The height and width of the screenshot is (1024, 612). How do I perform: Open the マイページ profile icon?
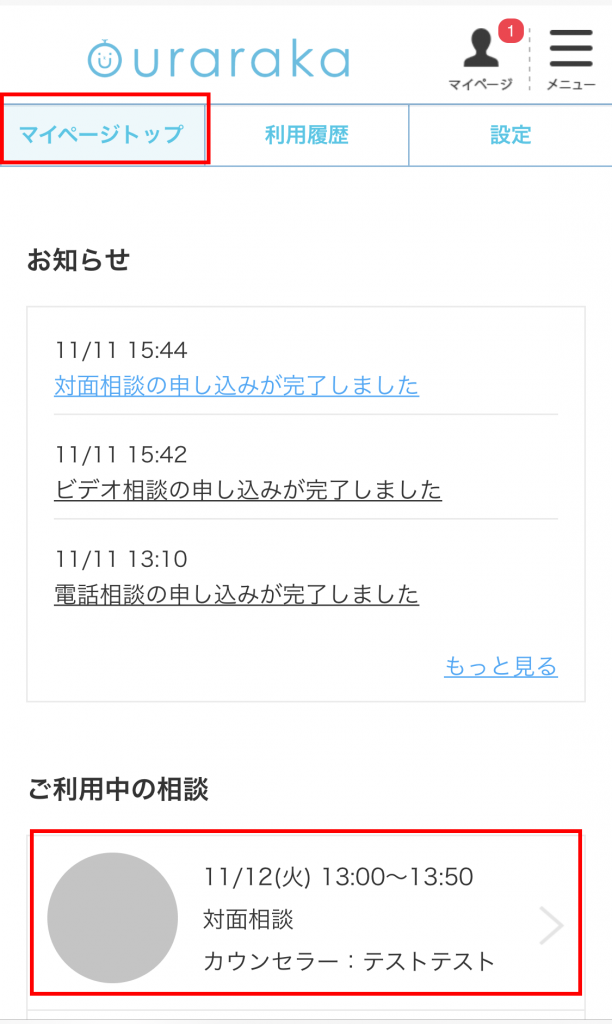(481, 59)
